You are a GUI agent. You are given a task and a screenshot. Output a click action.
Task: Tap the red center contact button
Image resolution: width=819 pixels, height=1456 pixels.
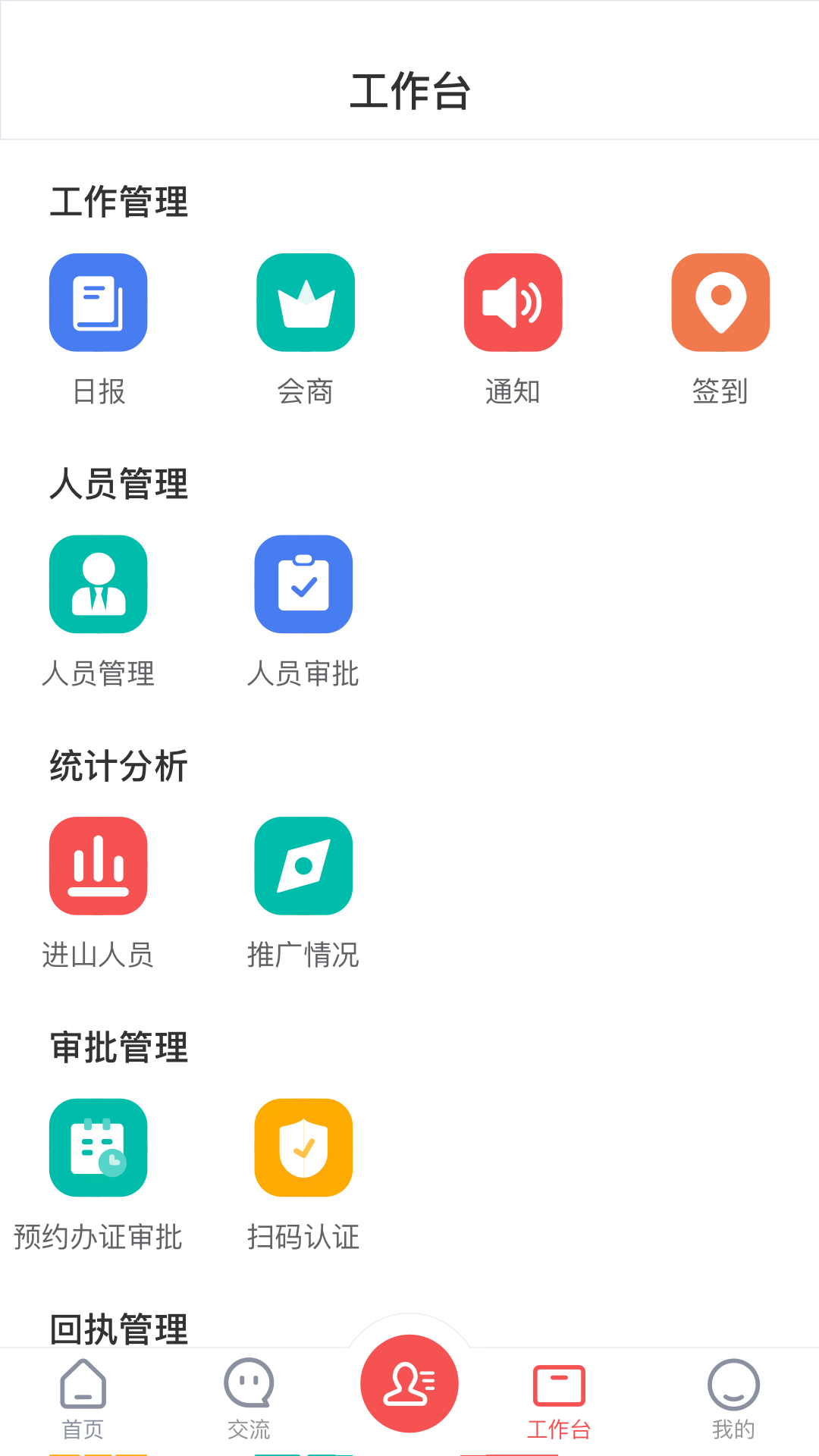click(409, 1384)
